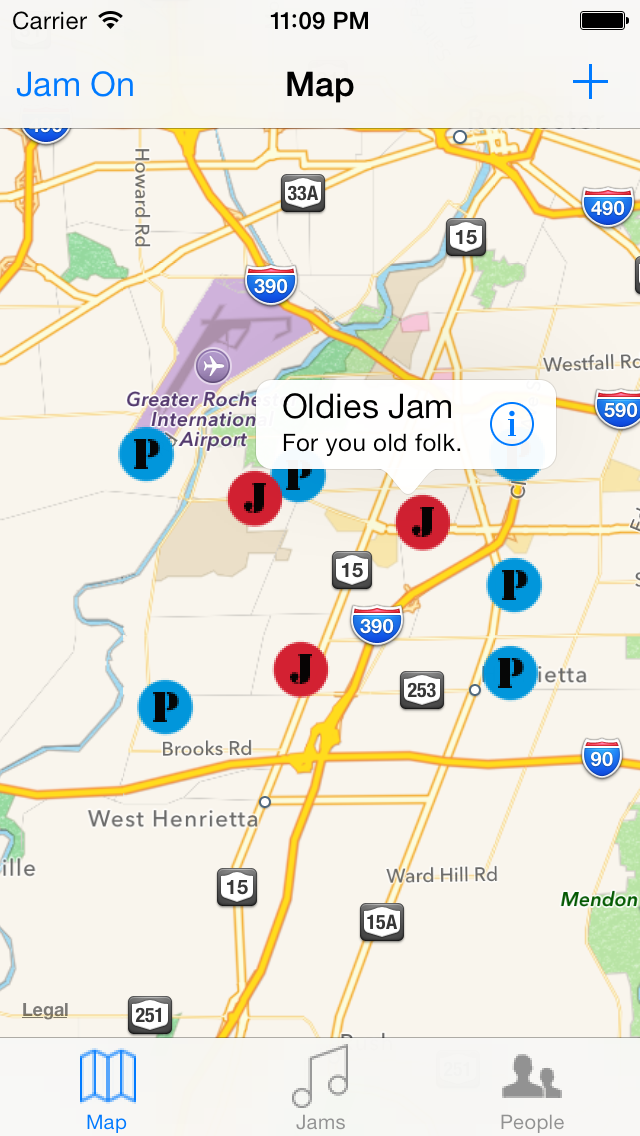Add a new item with the plus icon
640x1136 pixels.
pyautogui.click(x=590, y=82)
